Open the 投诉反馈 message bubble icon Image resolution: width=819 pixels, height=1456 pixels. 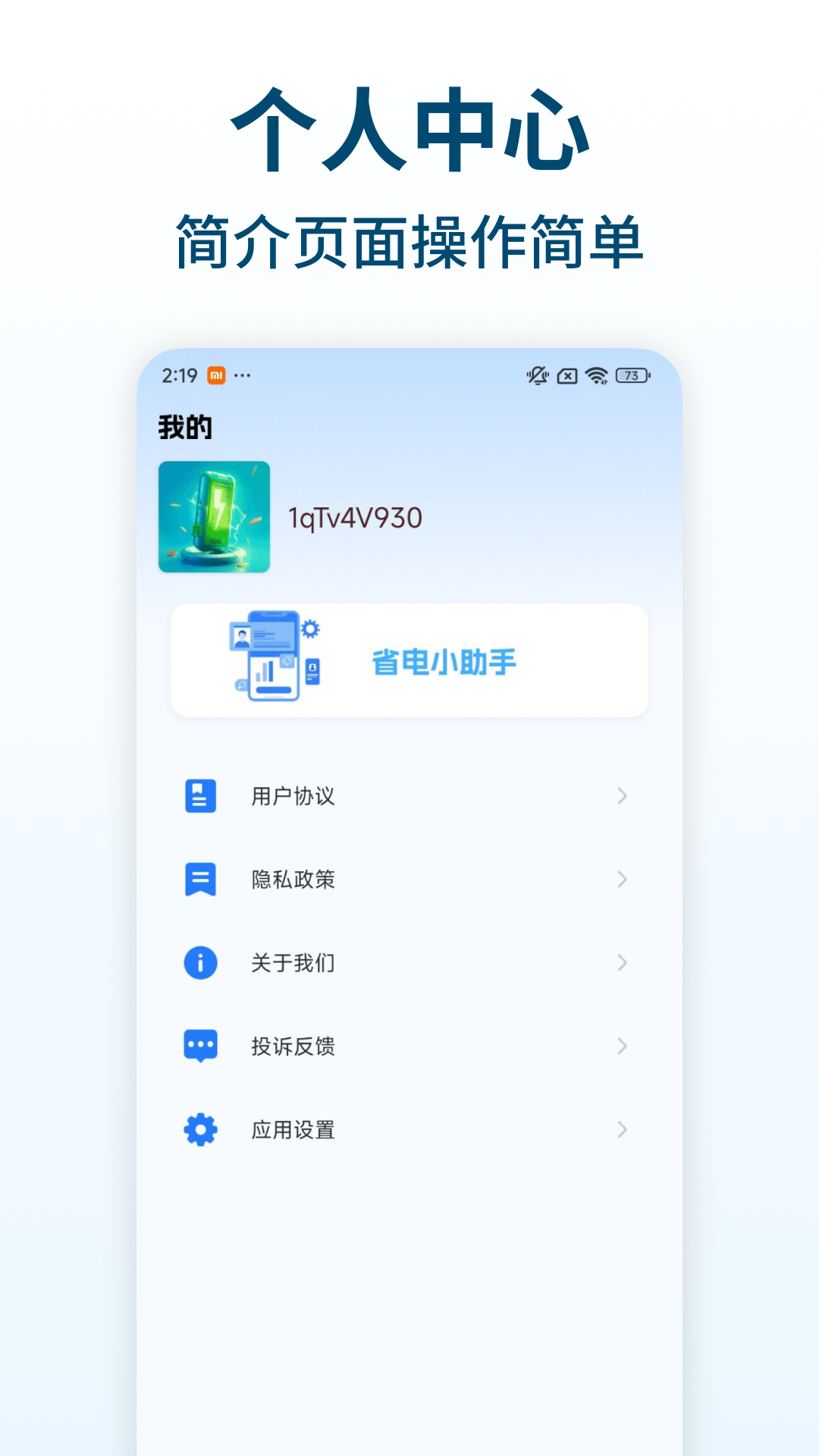[x=199, y=1046]
